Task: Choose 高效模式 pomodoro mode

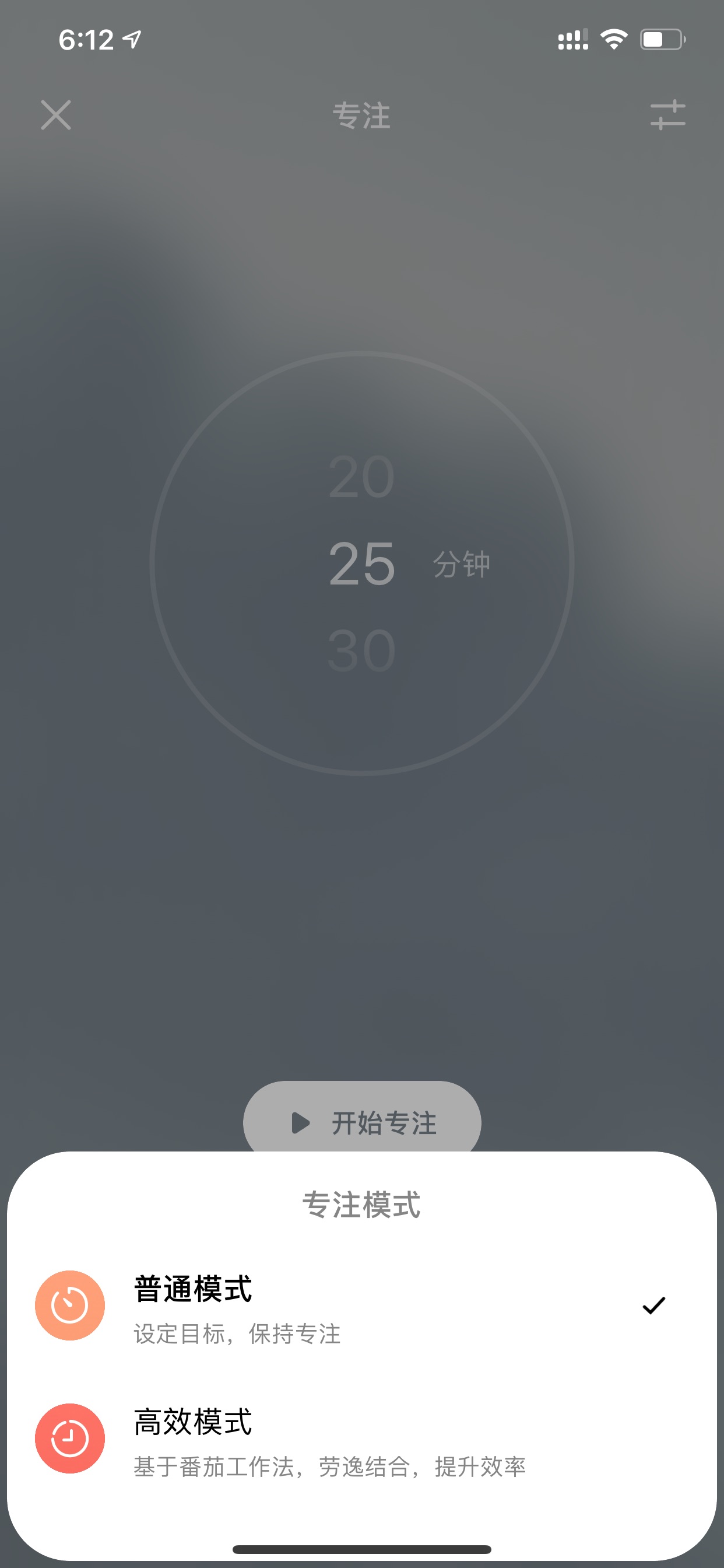Action: pyautogui.click(x=361, y=1439)
